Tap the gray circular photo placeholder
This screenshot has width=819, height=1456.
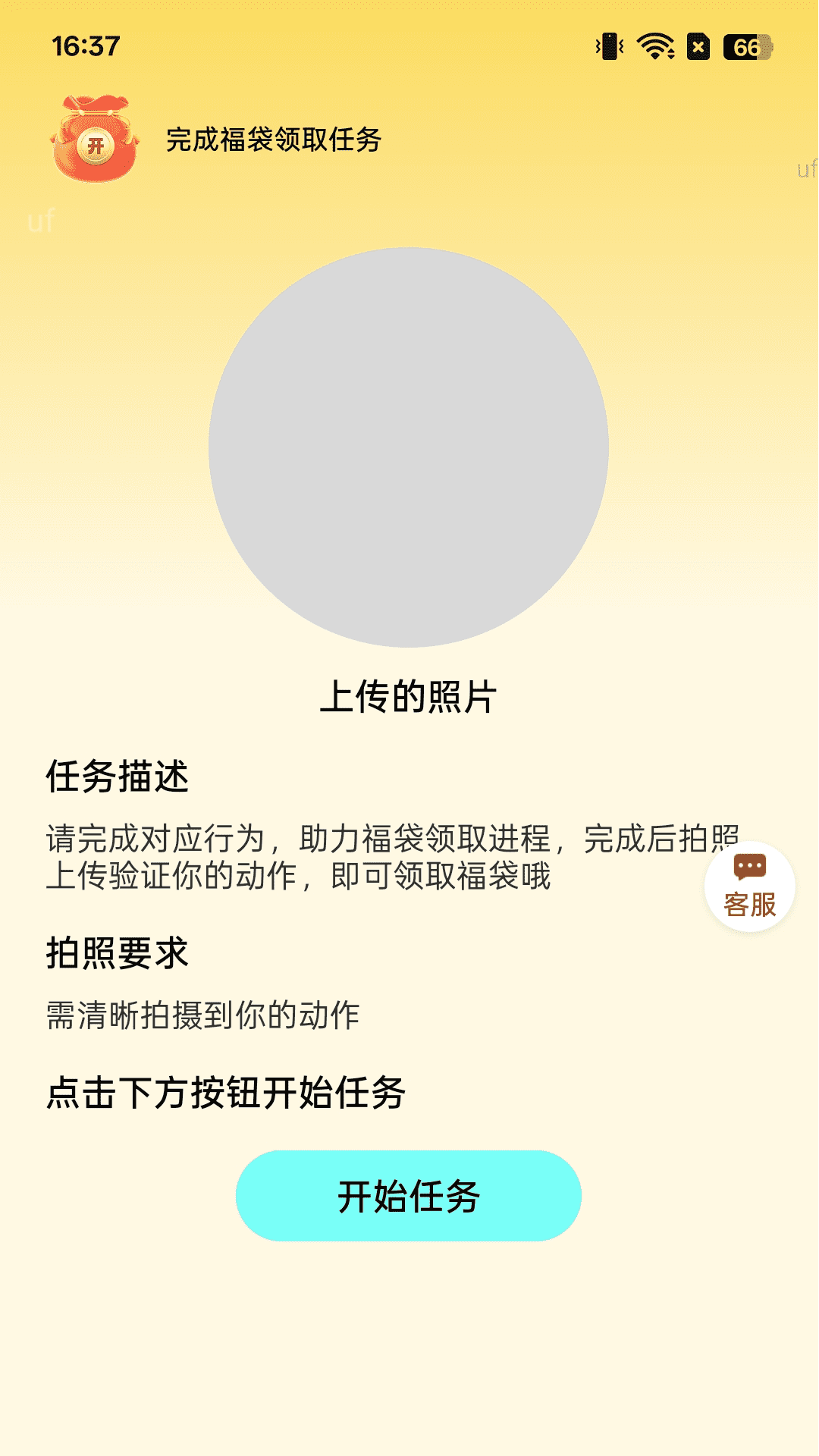tap(409, 447)
